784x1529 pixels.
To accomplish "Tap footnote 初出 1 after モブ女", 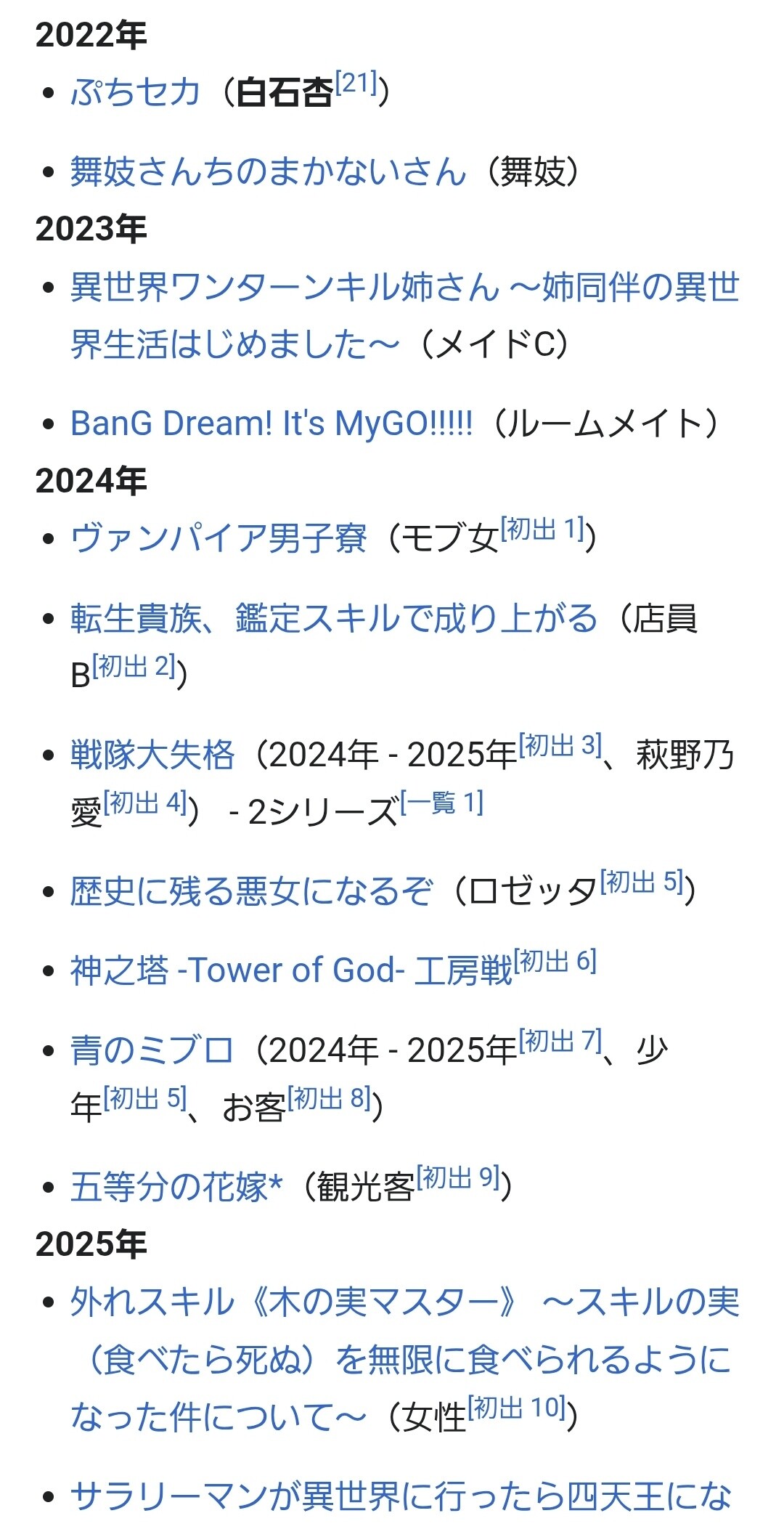I will pos(542,529).
